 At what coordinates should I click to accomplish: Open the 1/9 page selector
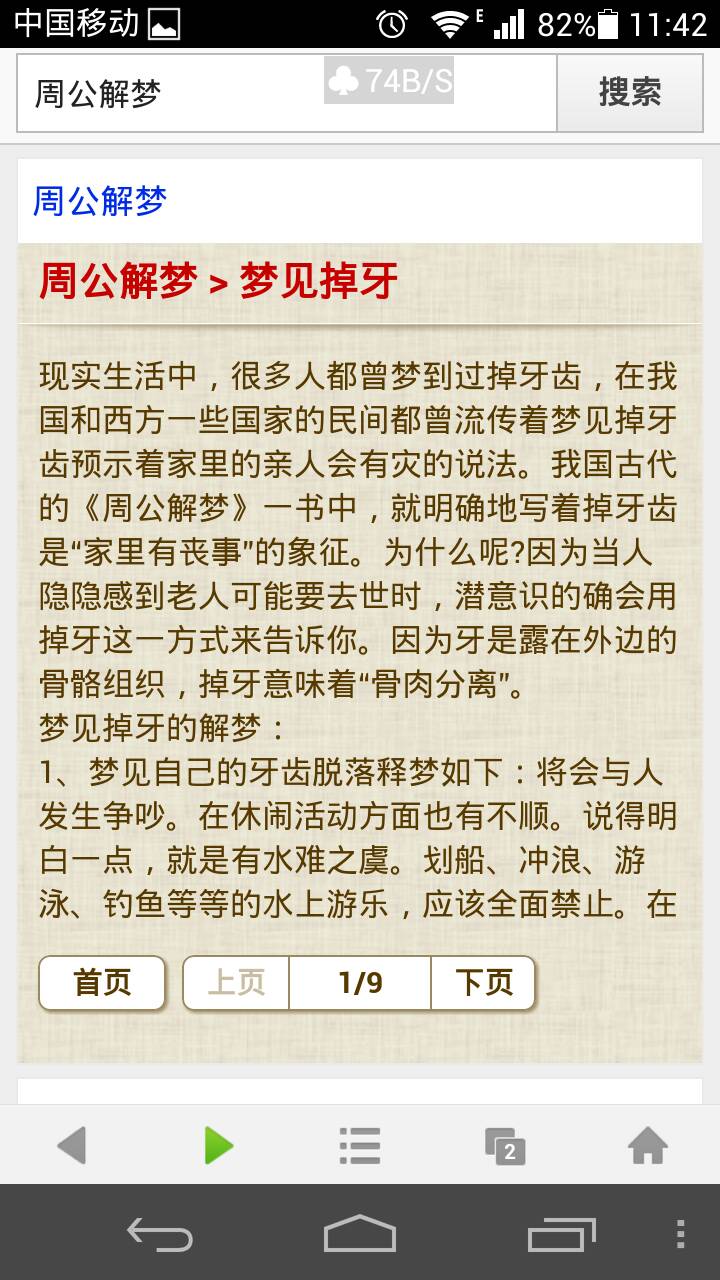[360, 983]
